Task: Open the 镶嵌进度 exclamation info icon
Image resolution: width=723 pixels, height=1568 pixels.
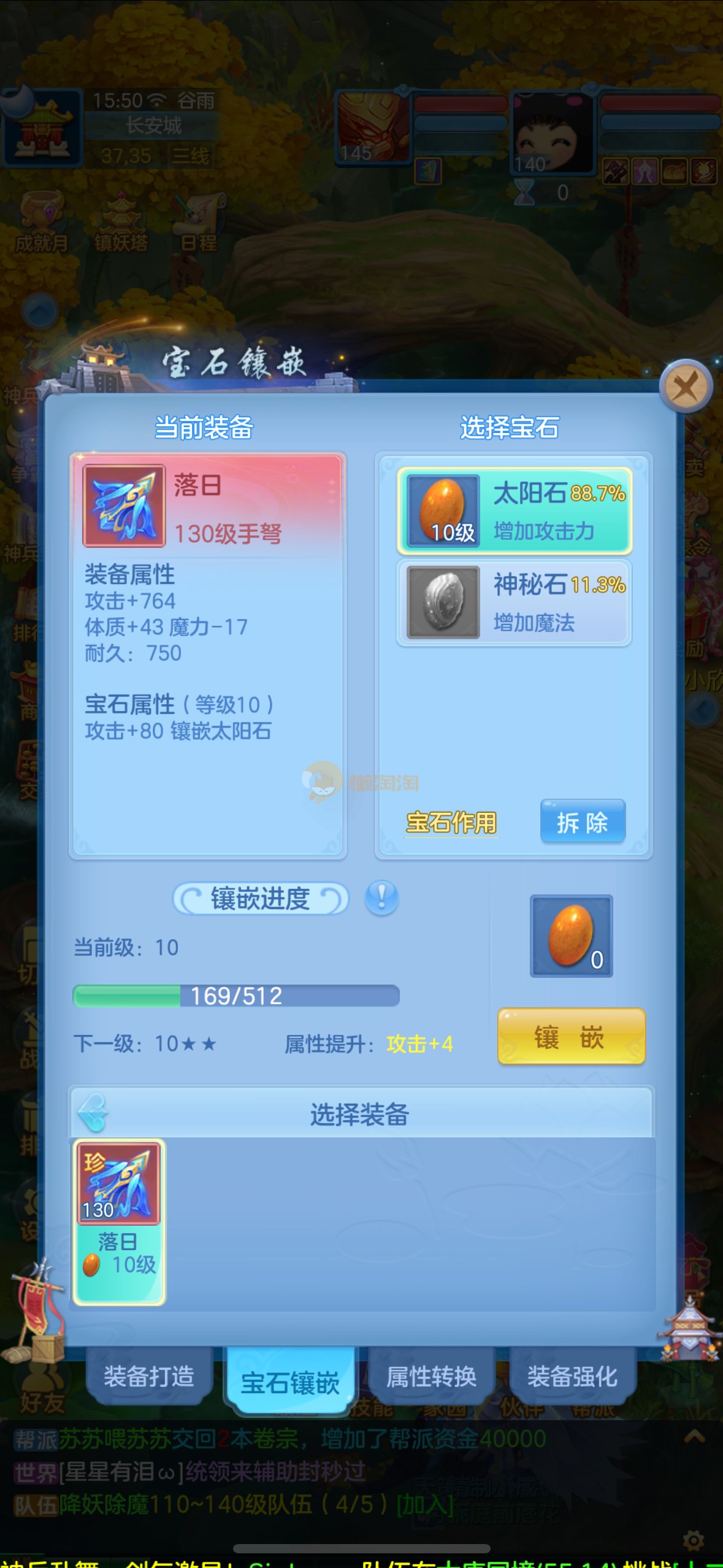Action: click(381, 898)
